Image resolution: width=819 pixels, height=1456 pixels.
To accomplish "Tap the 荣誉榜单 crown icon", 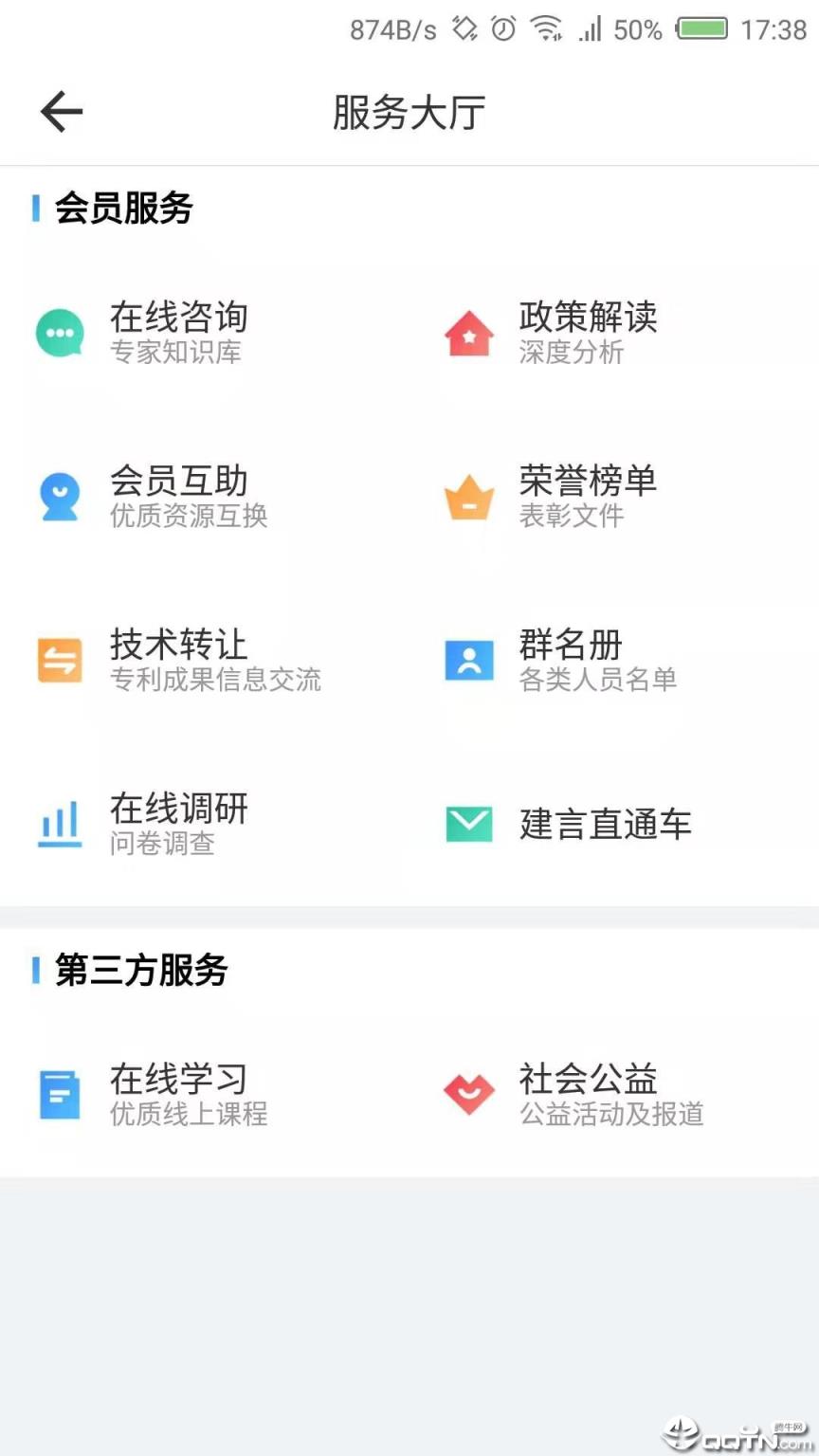I will (x=468, y=495).
